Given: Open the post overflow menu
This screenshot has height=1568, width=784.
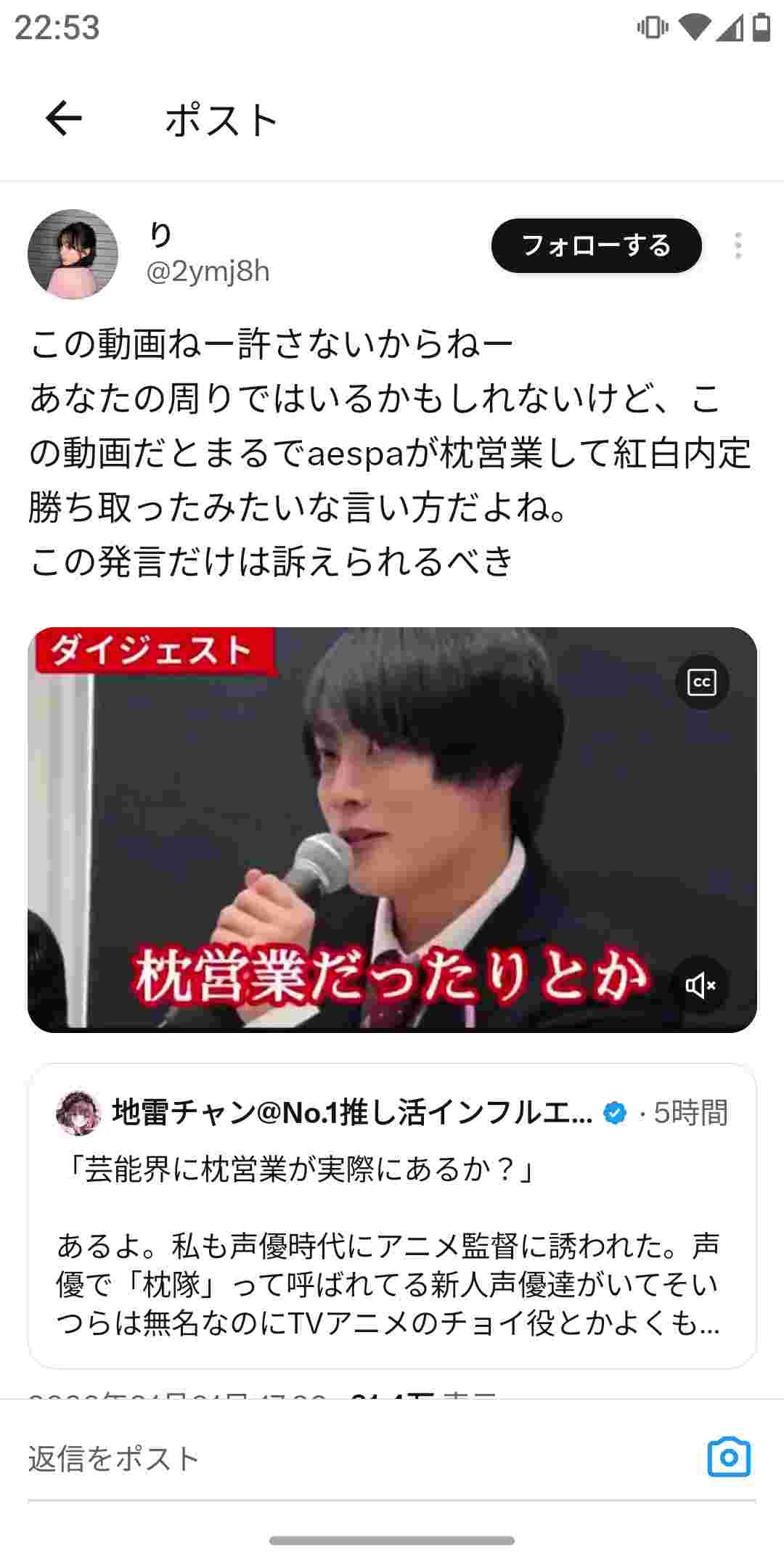Looking at the screenshot, I should (738, 246).
